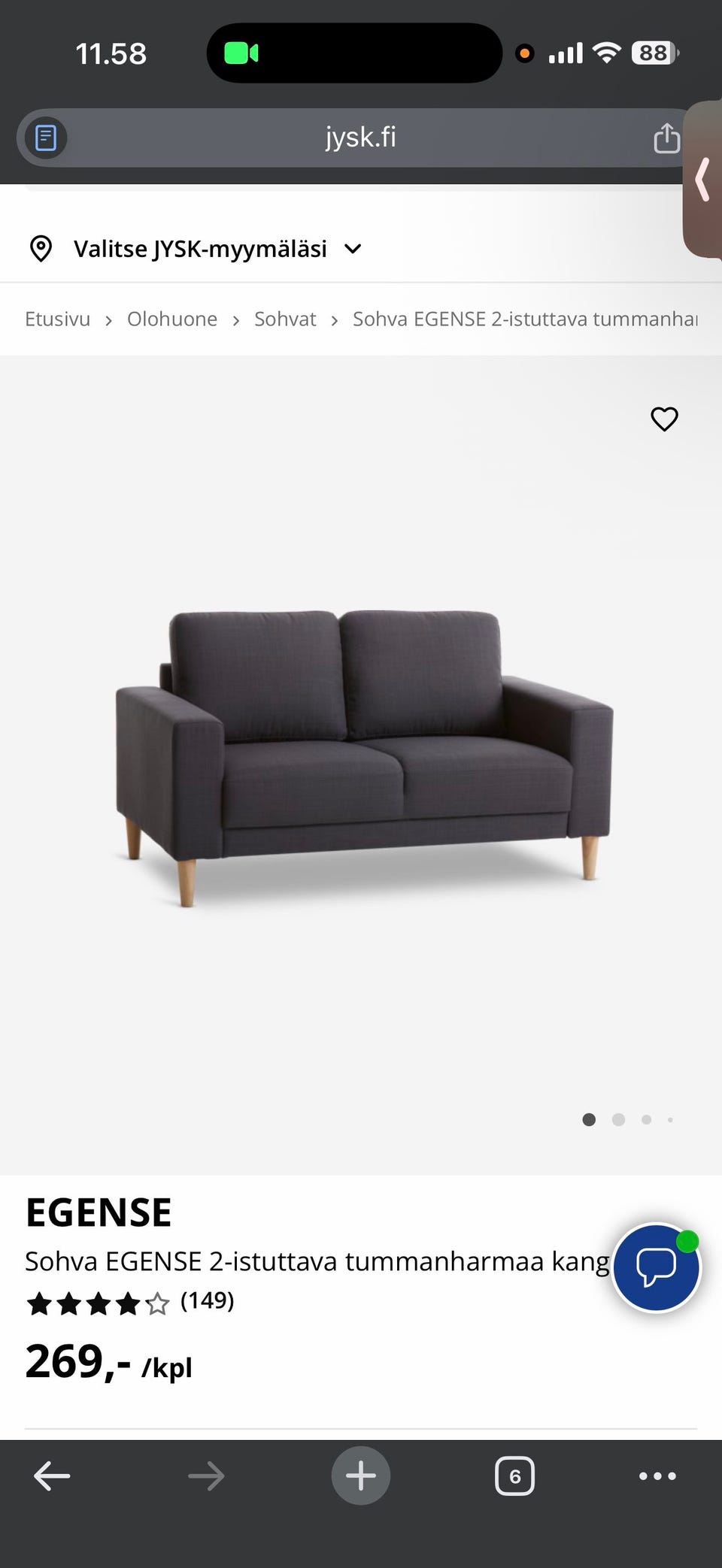722x1568 pixels.
Task: Tap the jysk.fi address bar
Action: pos(360,138)
